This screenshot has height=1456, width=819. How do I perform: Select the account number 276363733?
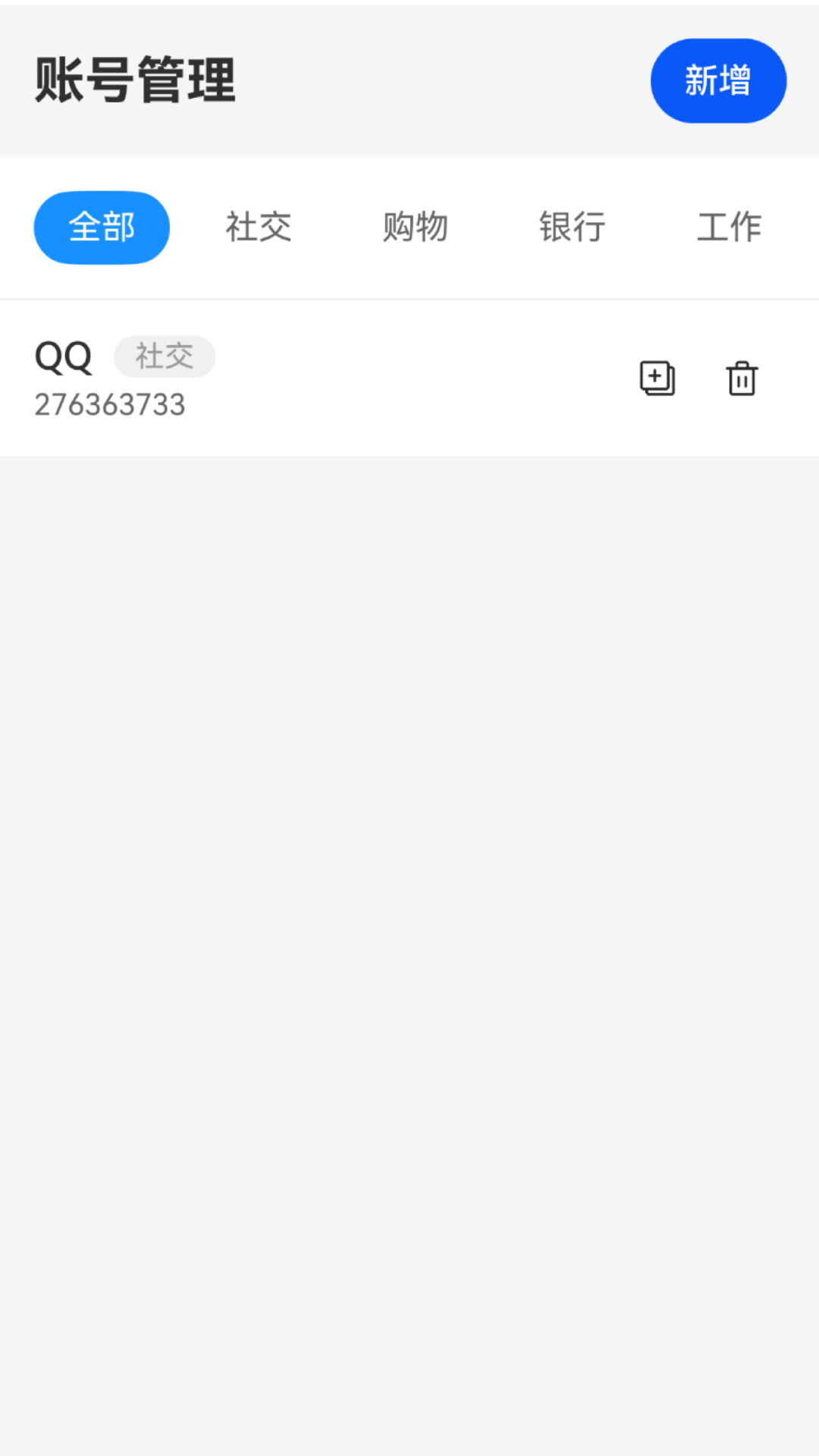(x=108, y=406)
